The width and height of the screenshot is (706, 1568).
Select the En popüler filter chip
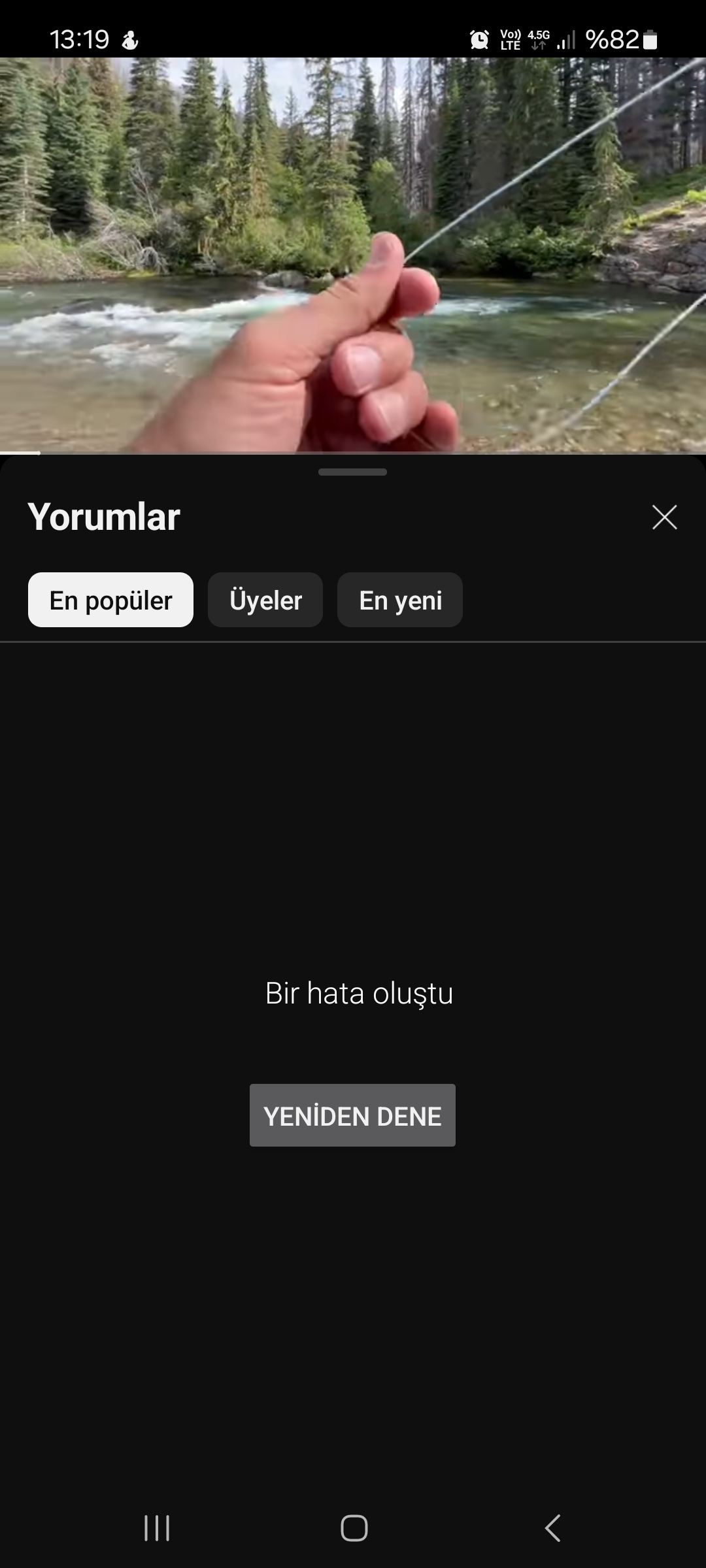110,600
